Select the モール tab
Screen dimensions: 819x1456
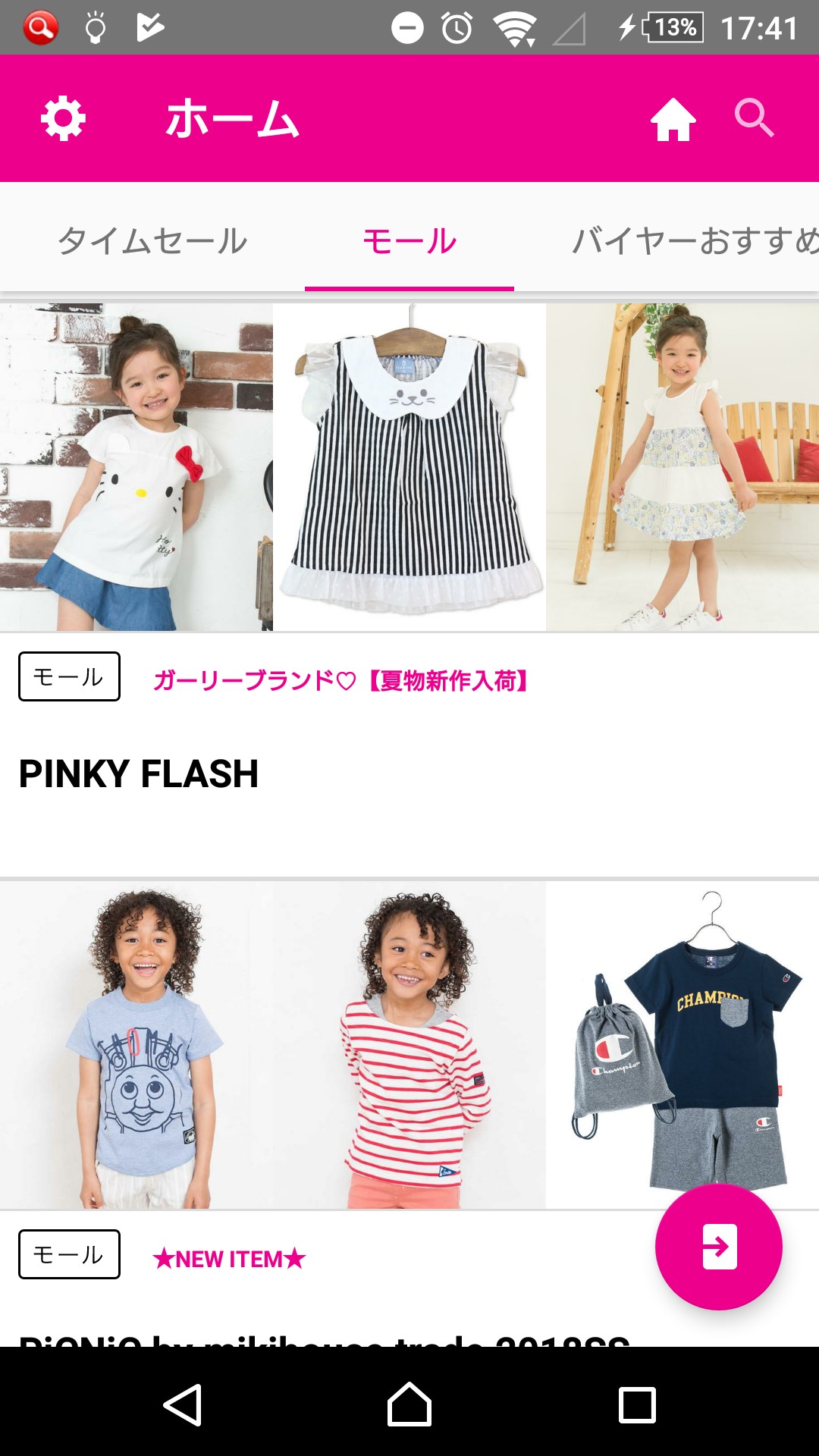click(x=409, y=241)
